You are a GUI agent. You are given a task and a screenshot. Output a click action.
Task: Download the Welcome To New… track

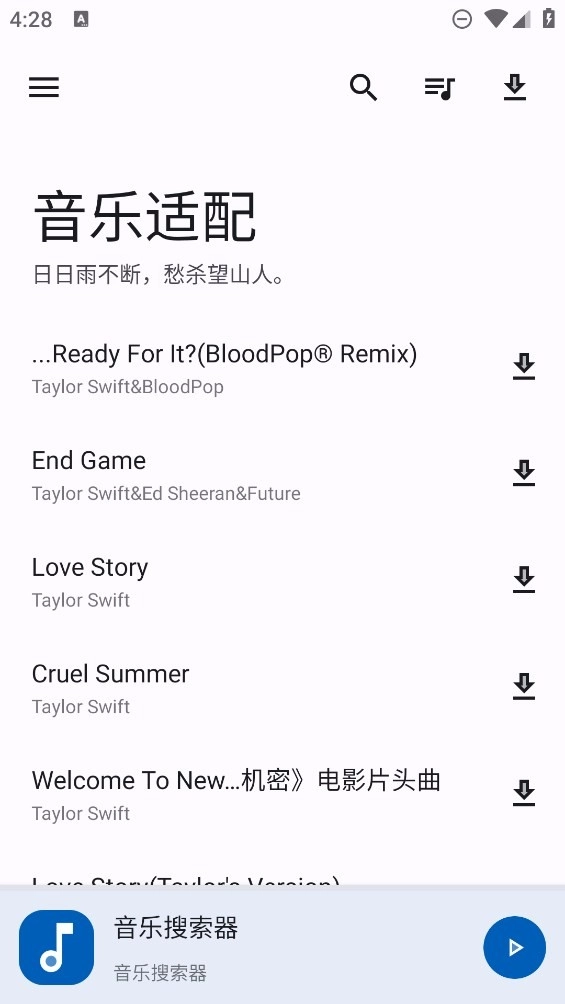tap(524, 793)
